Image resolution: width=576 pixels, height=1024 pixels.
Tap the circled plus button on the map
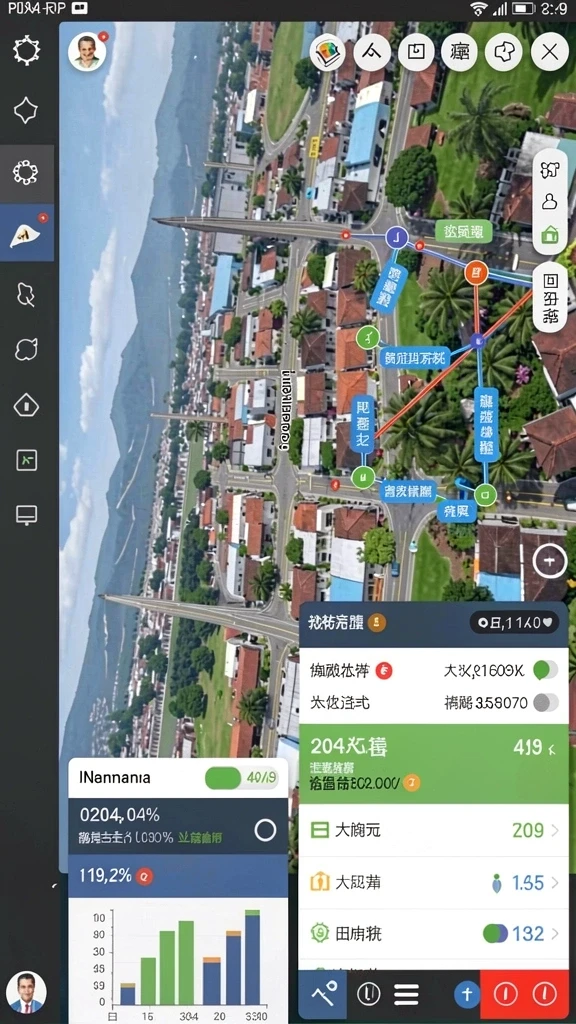[x=550, y=561]
